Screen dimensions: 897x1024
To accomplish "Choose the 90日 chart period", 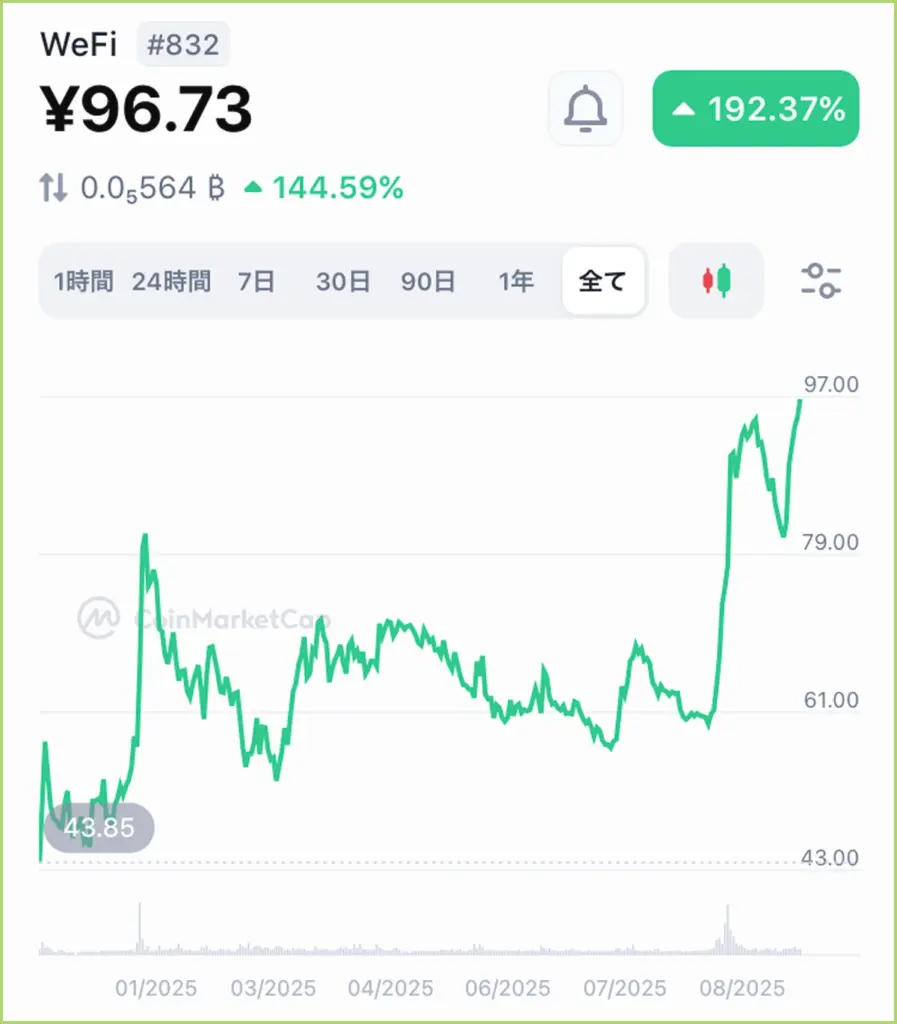I will click(428, 281).
